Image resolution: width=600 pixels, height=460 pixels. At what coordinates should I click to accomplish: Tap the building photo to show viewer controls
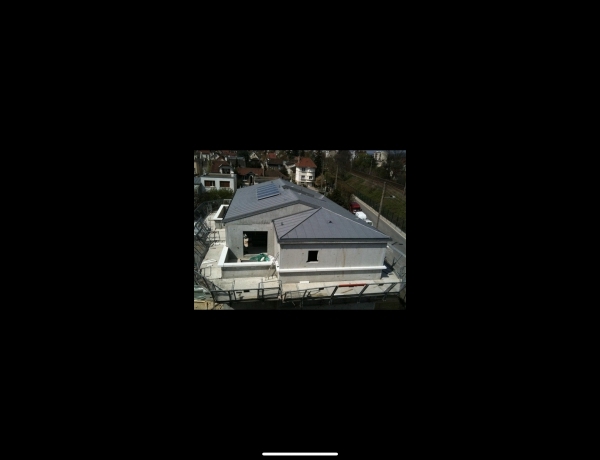coord(300,230)
